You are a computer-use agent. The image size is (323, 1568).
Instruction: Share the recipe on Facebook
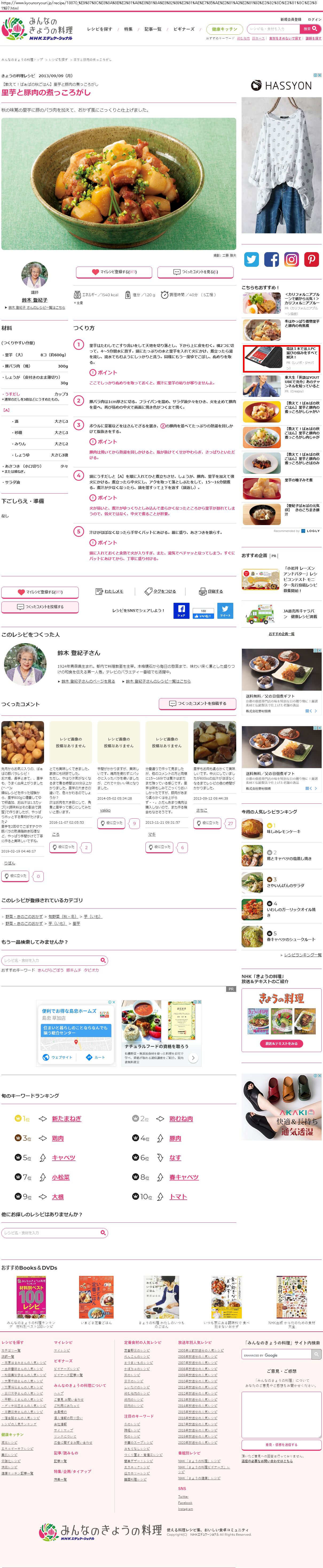(x=181, y=611)
